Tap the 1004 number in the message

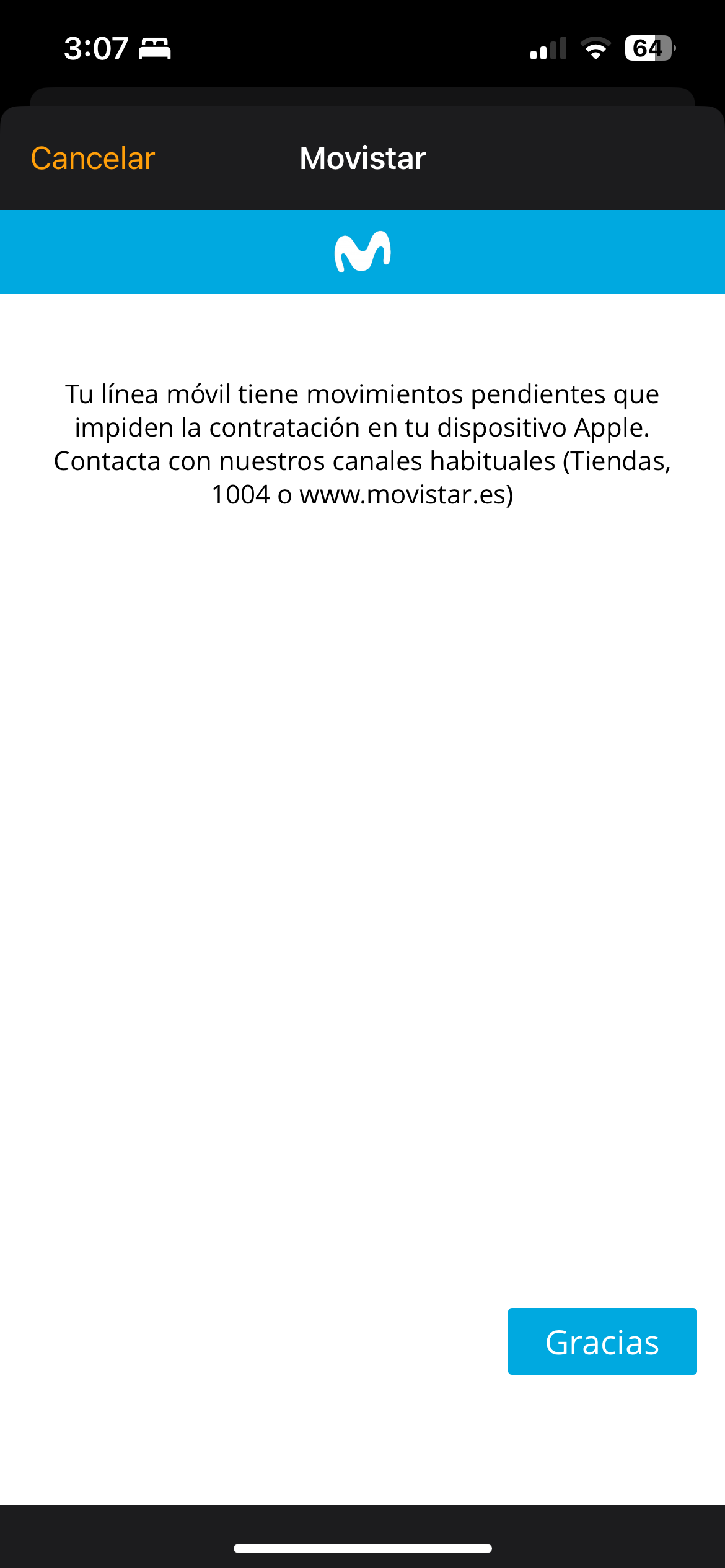click(x=242, y=494)
